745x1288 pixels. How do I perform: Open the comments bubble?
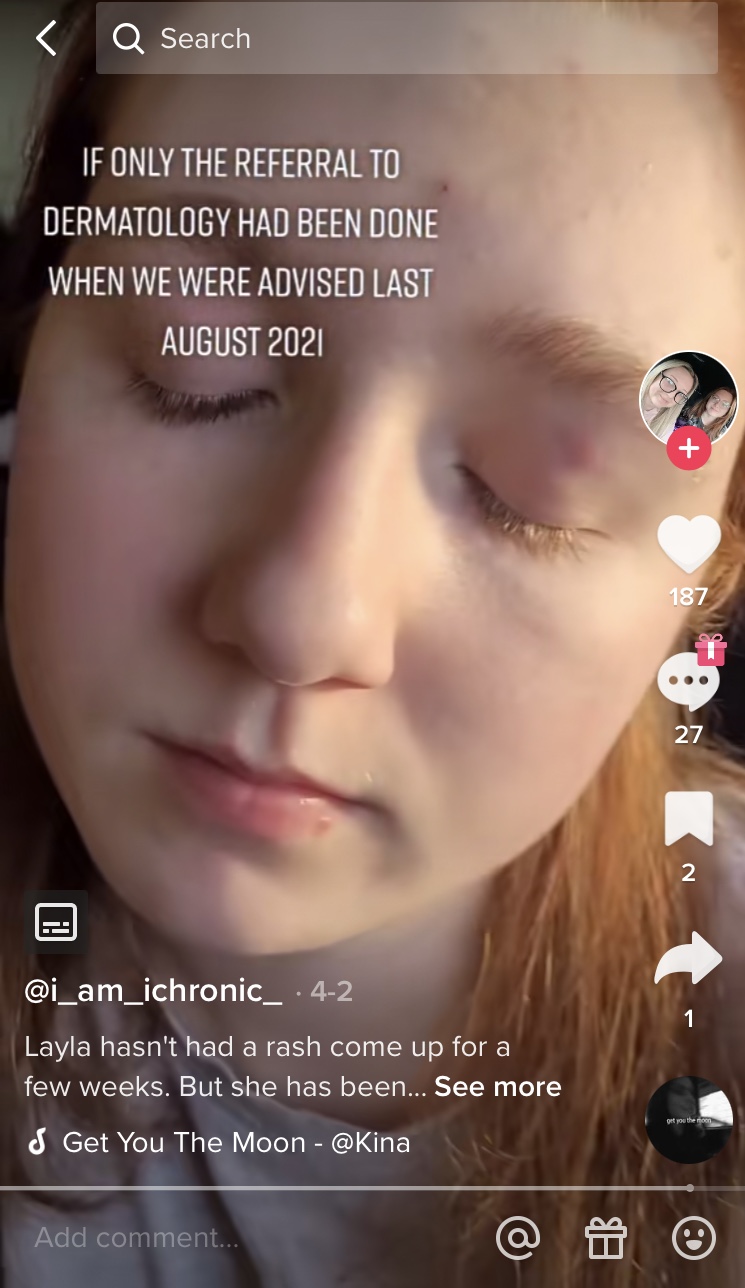[x=687, y=682]
